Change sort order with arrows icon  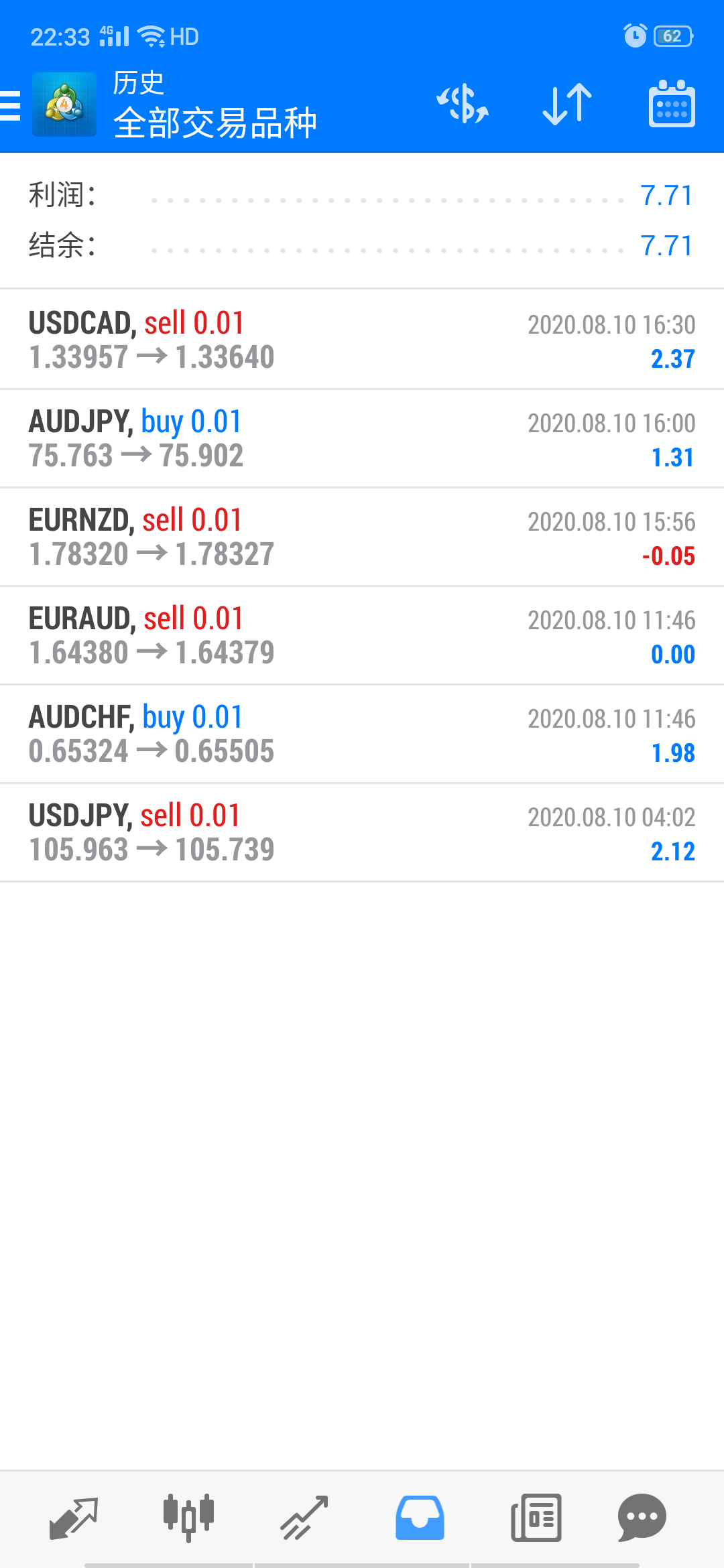click(567, 105)
